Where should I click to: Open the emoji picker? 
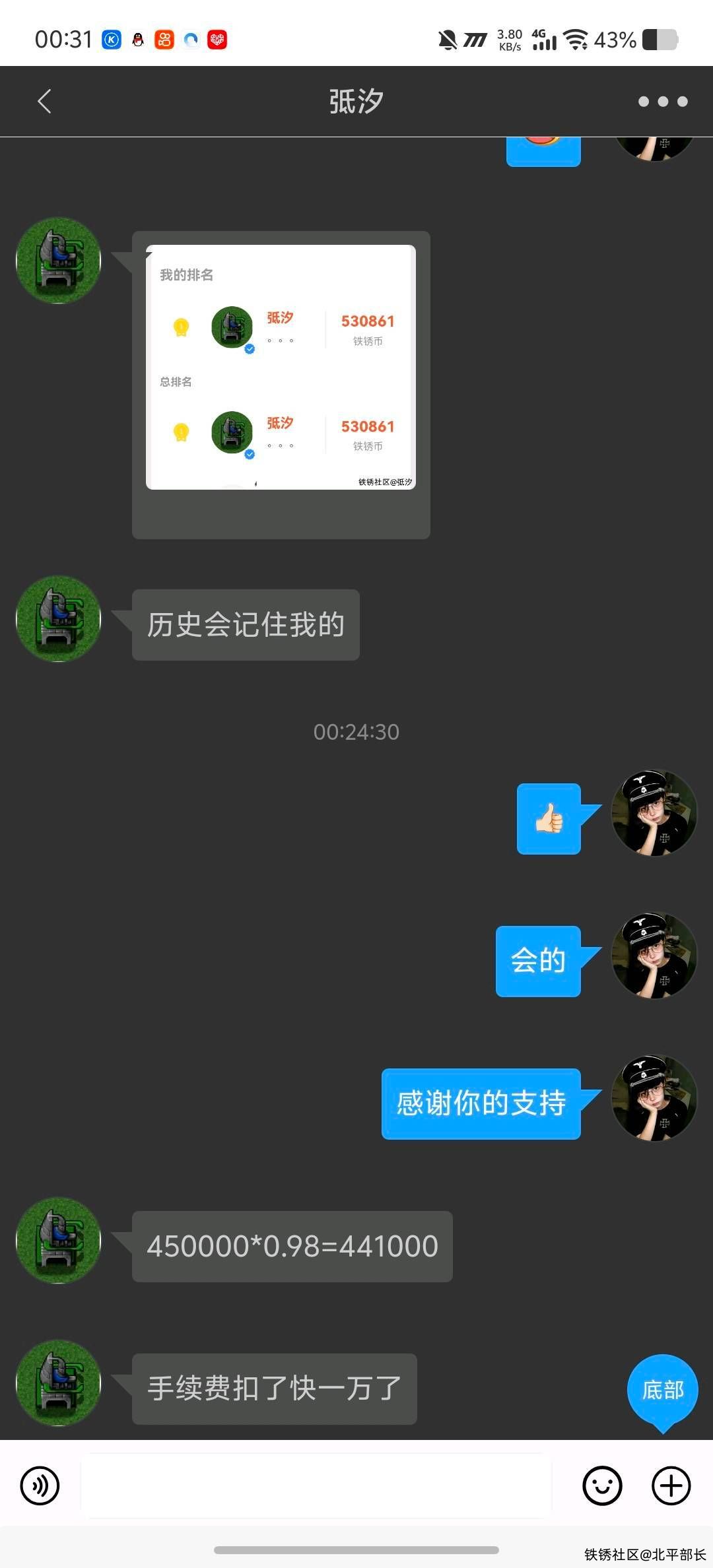(x=602, y=1486)
